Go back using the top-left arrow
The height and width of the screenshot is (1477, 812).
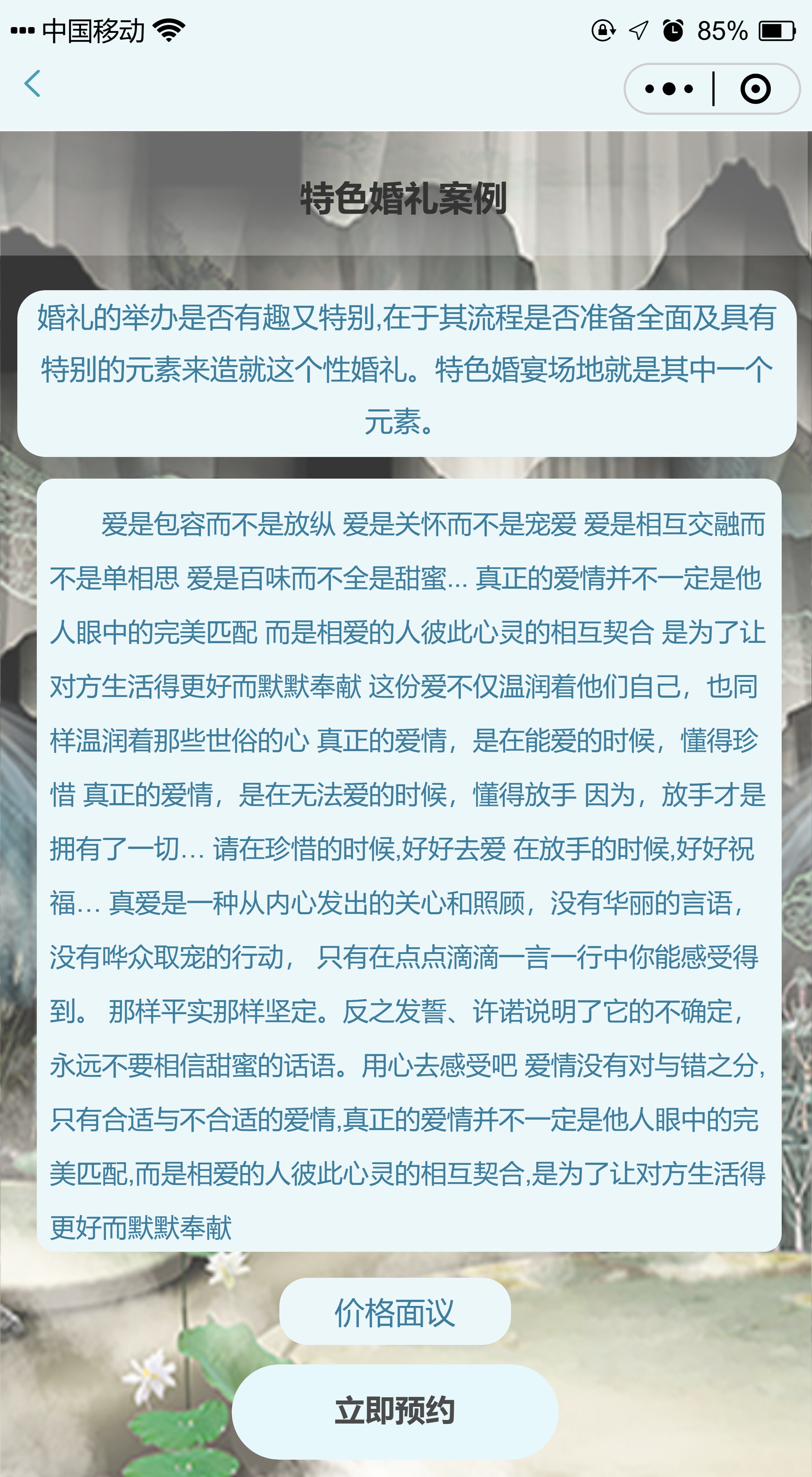pyautogui.click(x=33, y=84)
